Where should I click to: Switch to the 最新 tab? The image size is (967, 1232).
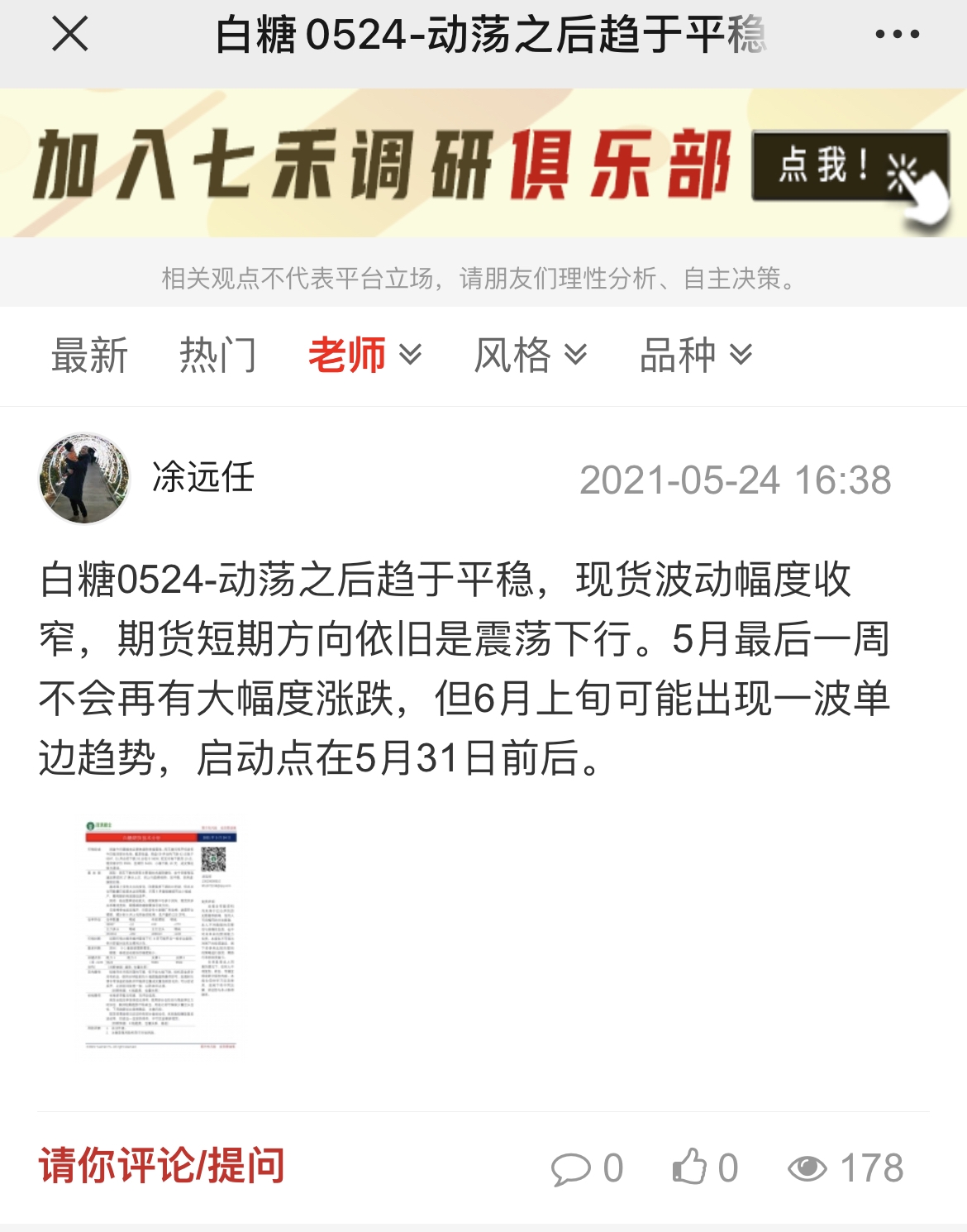coord(89,356)
